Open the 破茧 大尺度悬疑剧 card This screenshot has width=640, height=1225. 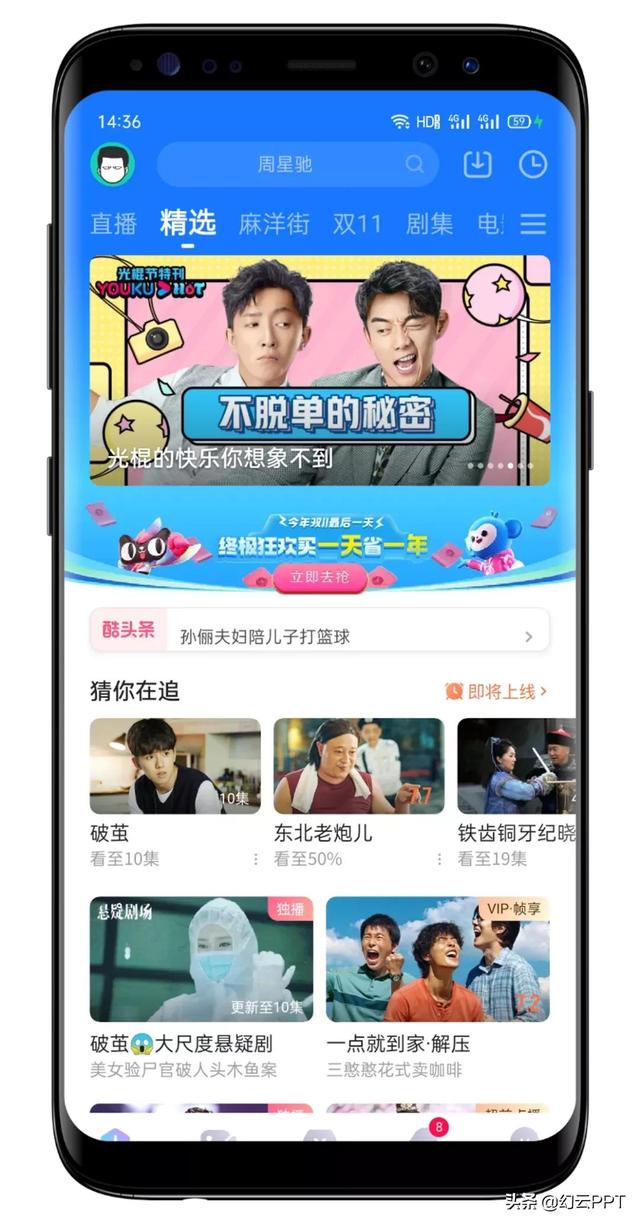(x=201, y=987)
